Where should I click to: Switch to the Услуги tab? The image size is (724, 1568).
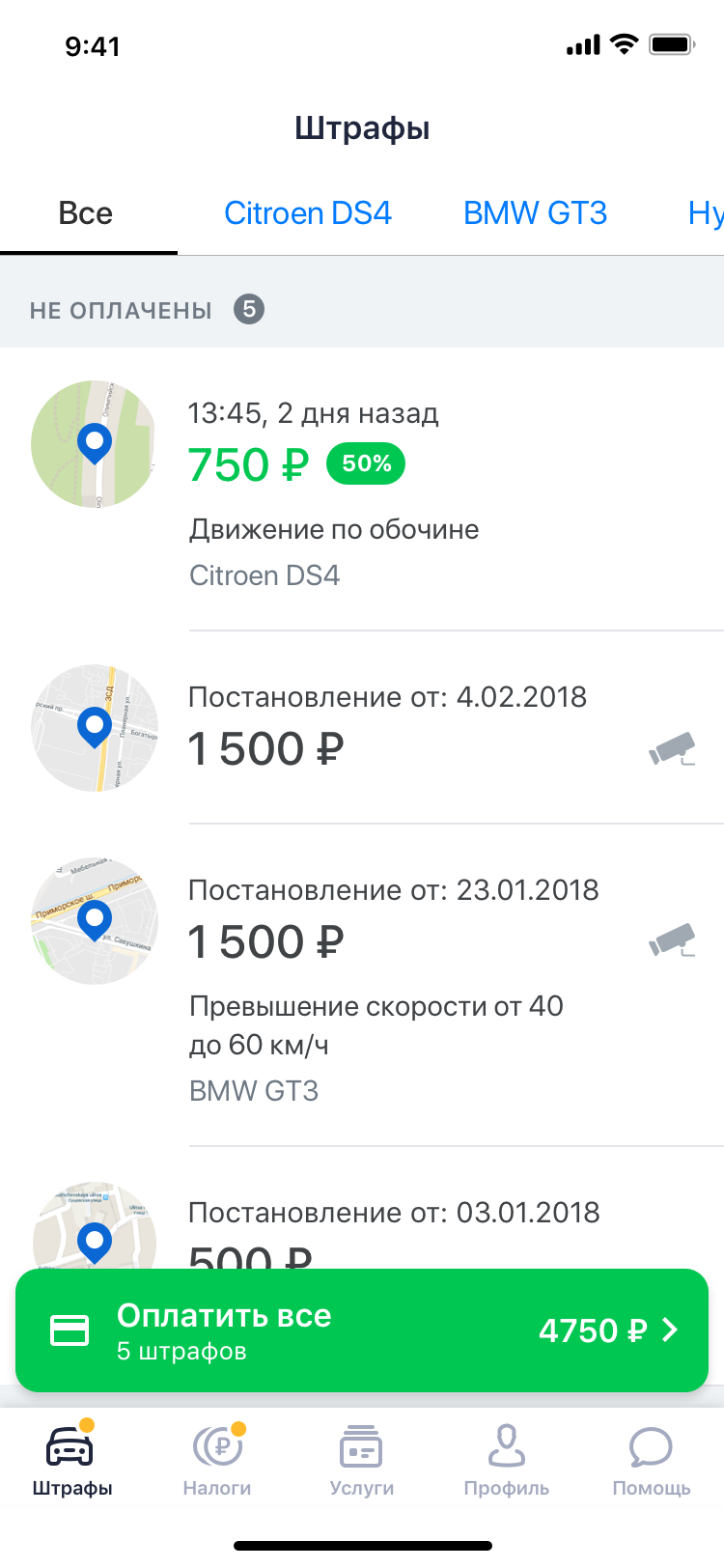coord(362,1458)
